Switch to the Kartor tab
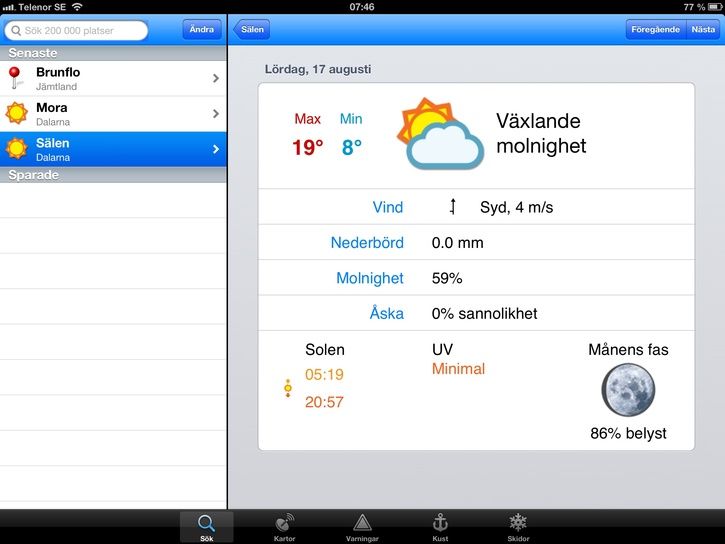Image resolution: width=725 pixels, height=544 pixels. coord(284,527)
